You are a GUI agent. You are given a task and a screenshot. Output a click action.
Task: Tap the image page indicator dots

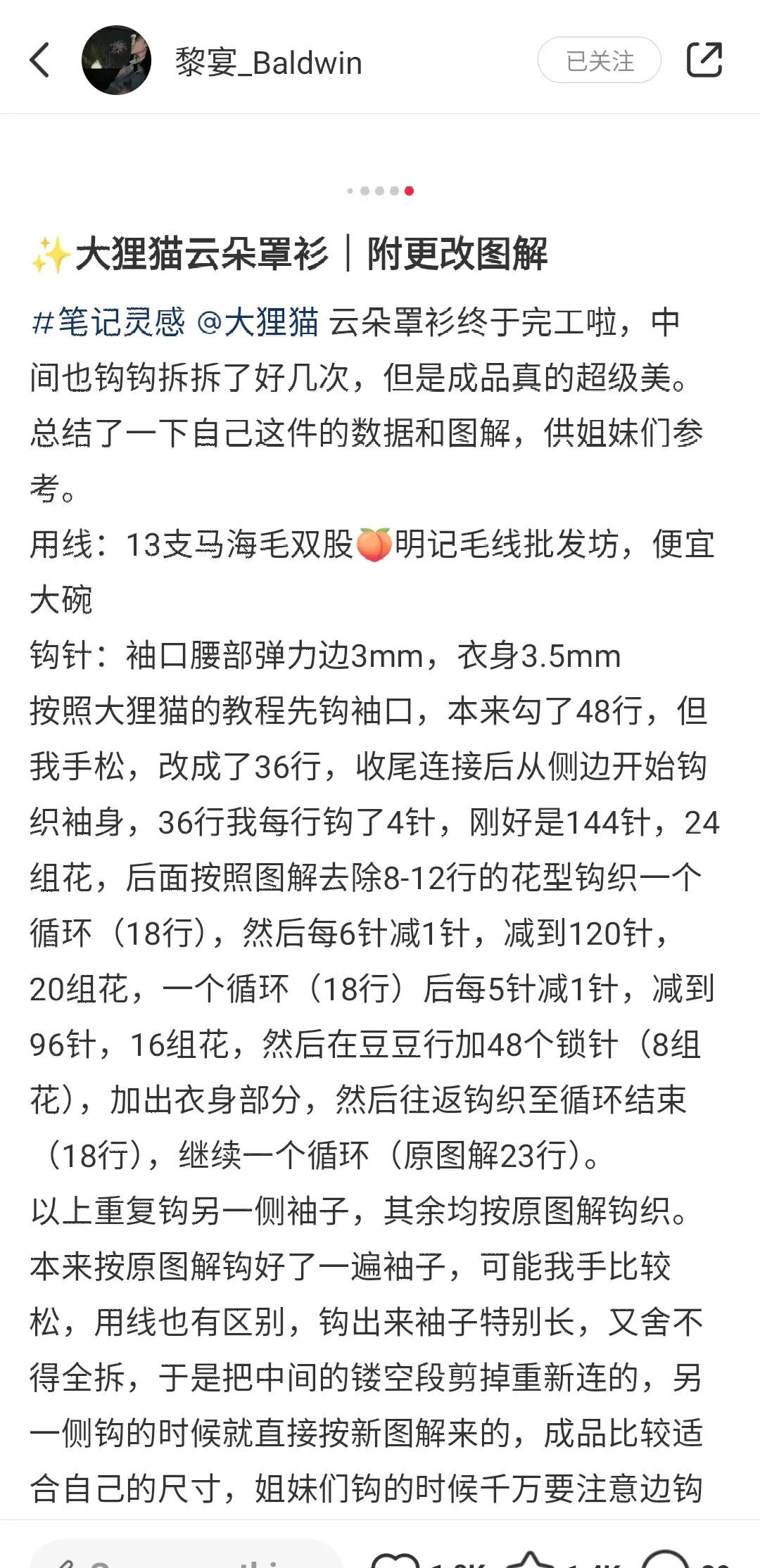coord(380,191)
